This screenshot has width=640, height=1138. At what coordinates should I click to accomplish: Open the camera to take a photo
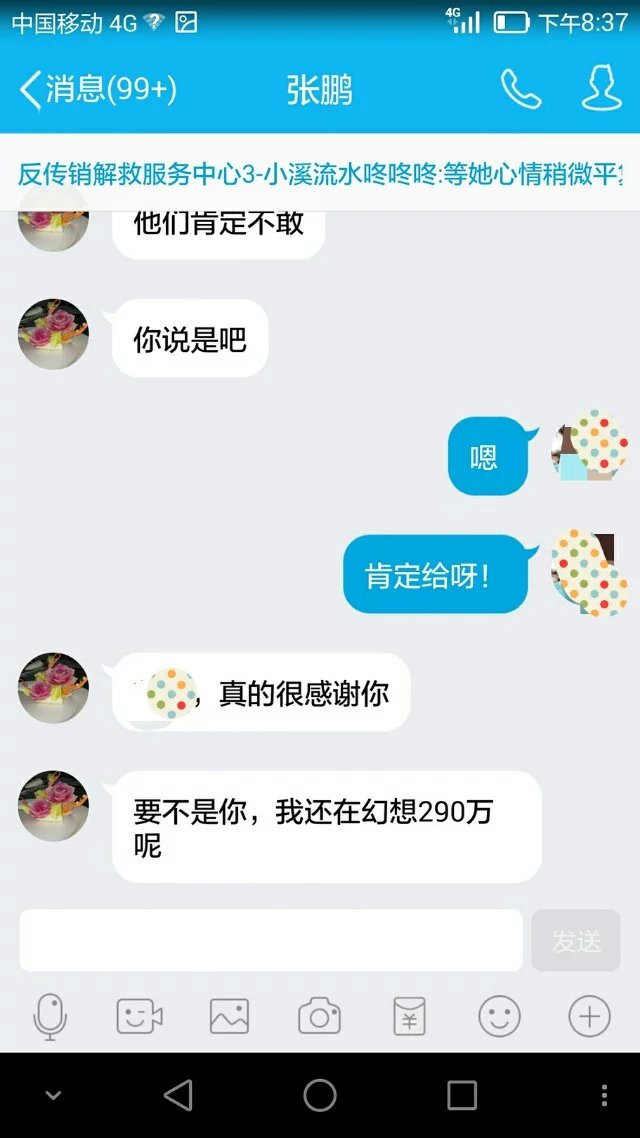(319, 1017)
